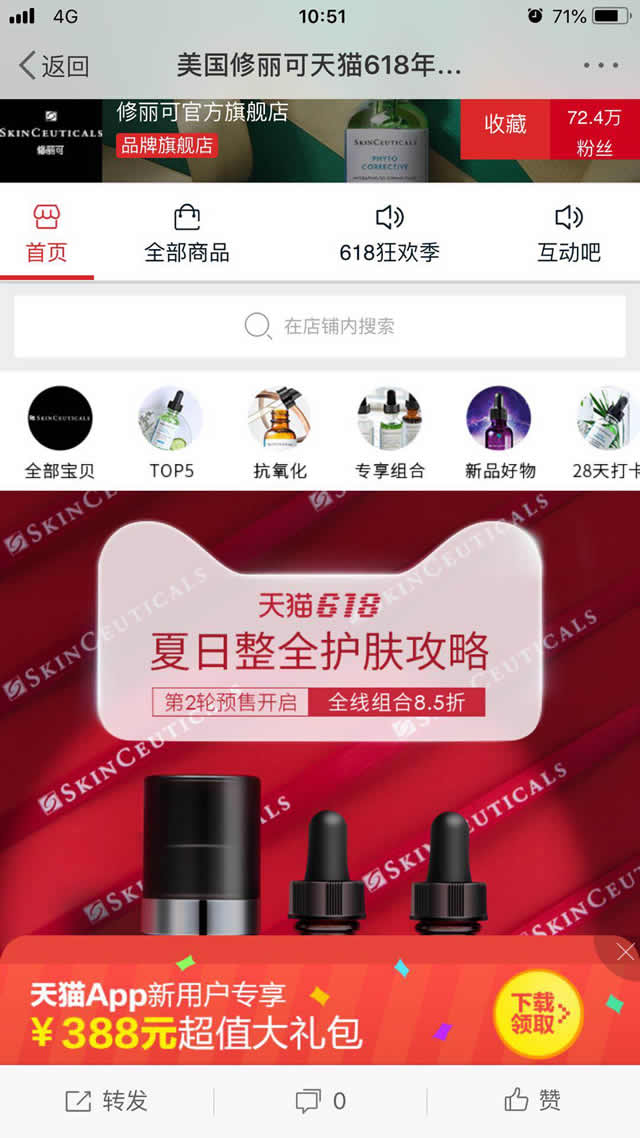Like this page with 赞

click(x=533, y=1101)
